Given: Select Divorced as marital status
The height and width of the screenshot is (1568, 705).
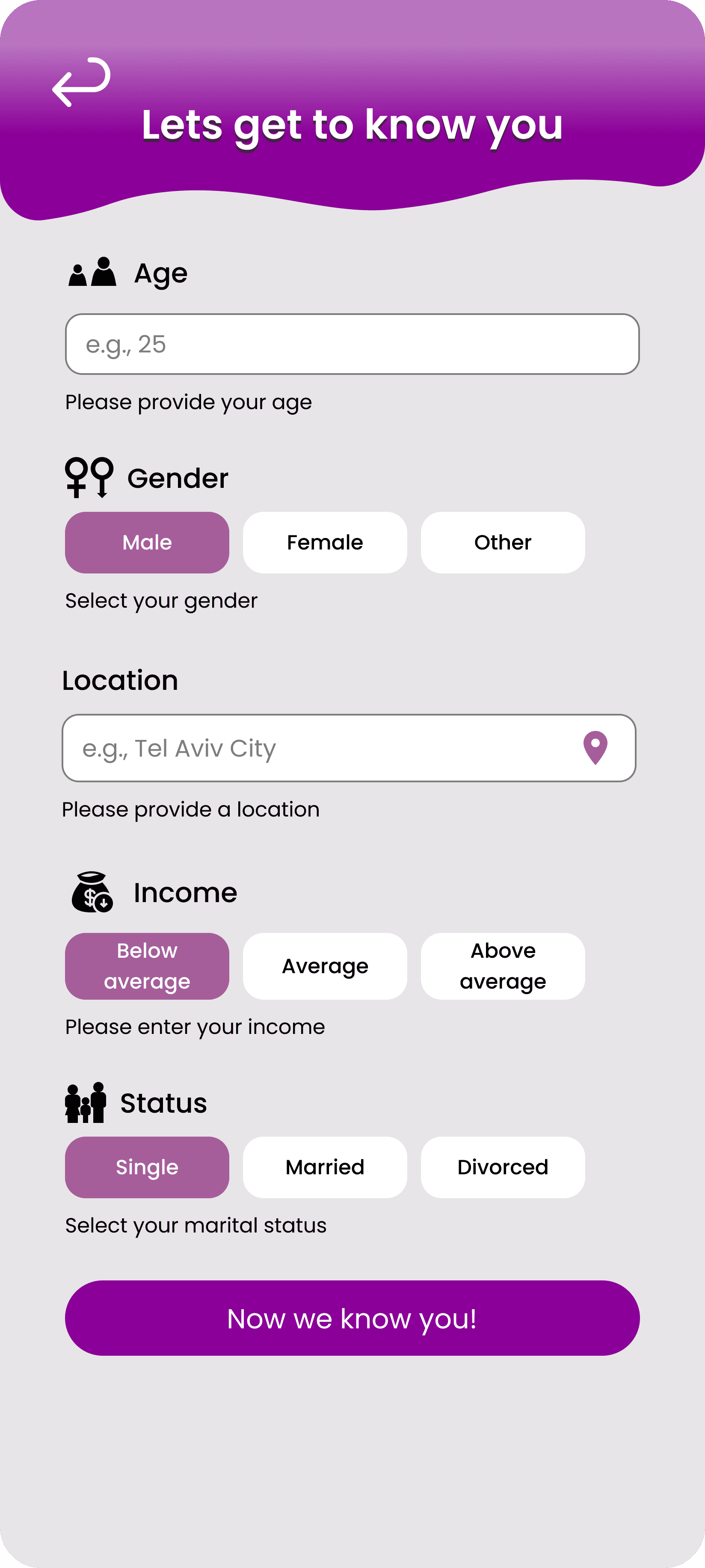Looking at the screenshot, I should tap(502, 1167).
